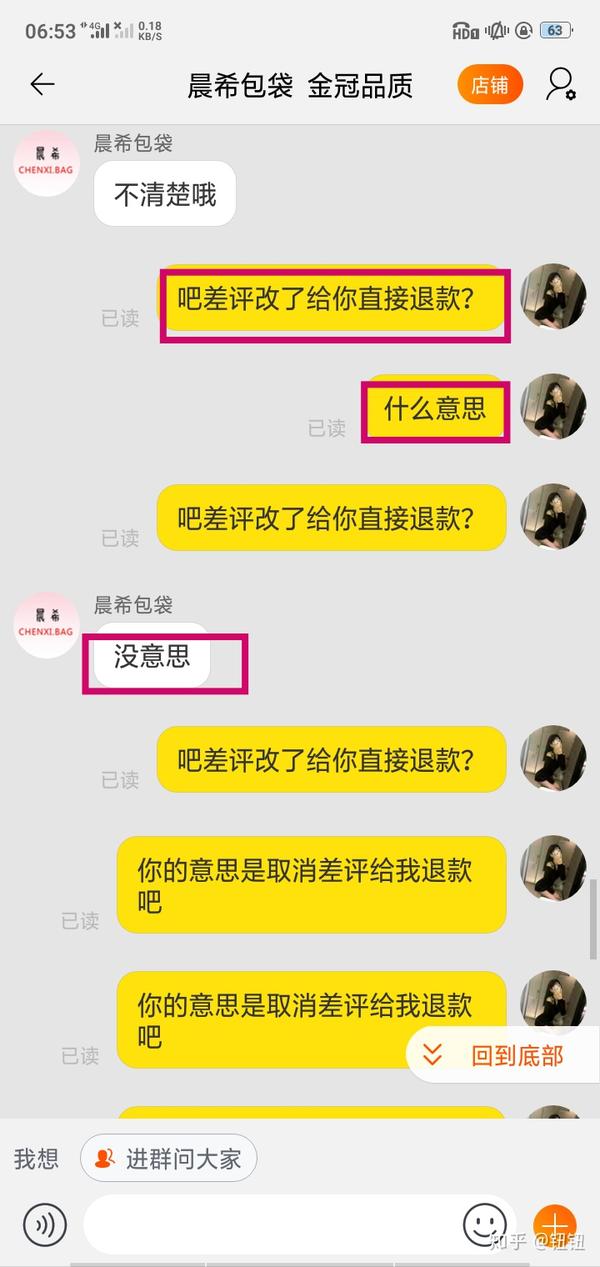Open the 店铺 shop button

tap(490, 85)
